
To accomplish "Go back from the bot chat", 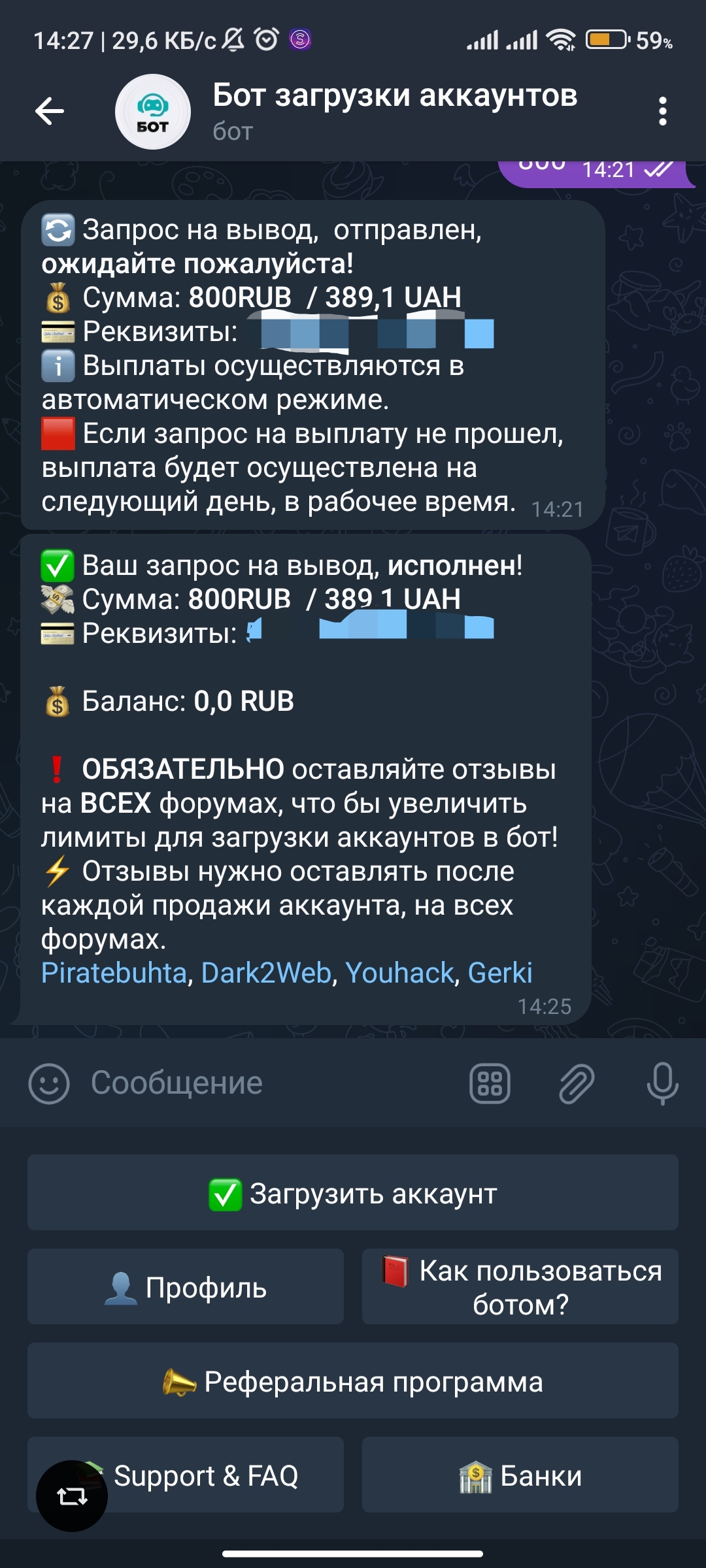I will coord(50,111).
